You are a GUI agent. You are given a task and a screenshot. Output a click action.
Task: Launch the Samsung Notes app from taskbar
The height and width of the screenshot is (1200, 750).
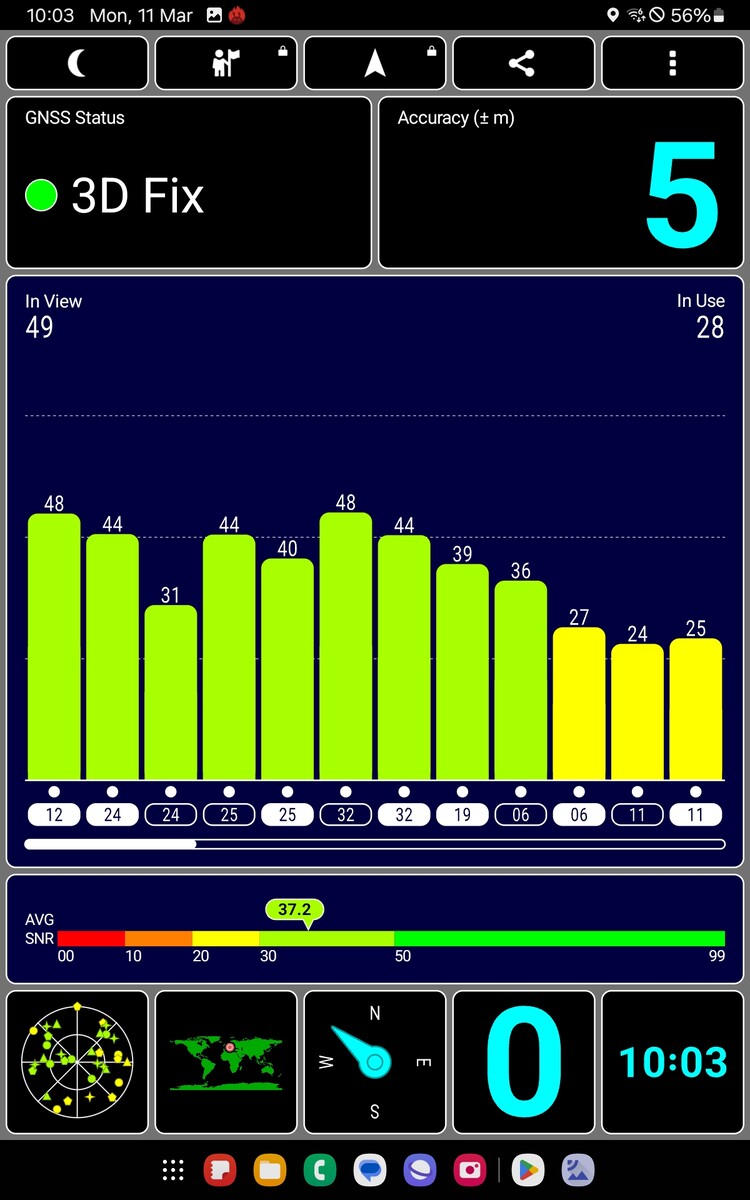tap(220, 1170)
